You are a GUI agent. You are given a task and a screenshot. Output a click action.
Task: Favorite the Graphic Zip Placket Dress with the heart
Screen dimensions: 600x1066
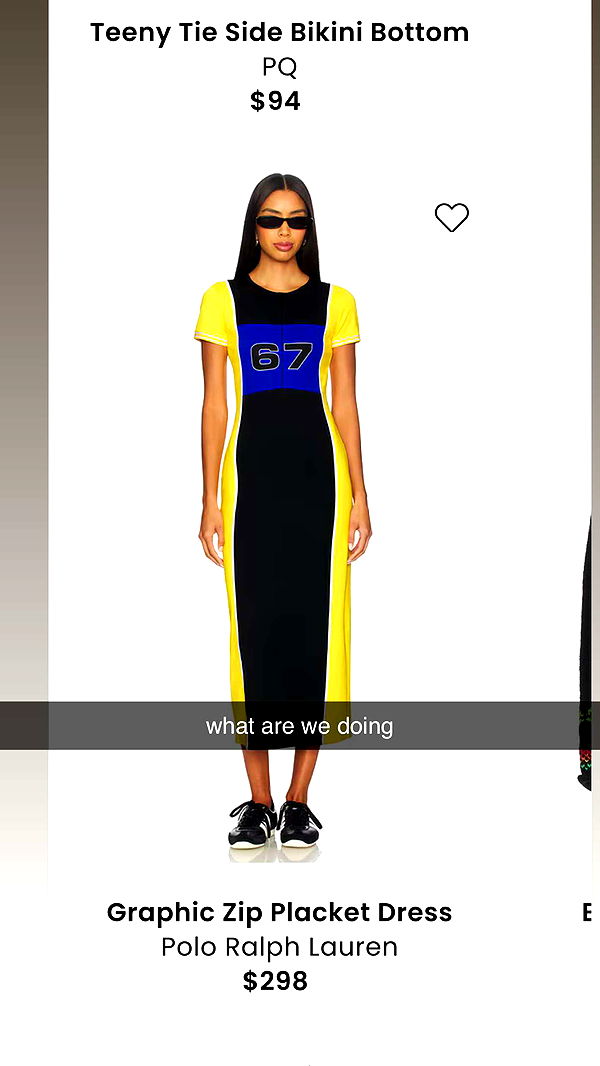pos(452,217)
